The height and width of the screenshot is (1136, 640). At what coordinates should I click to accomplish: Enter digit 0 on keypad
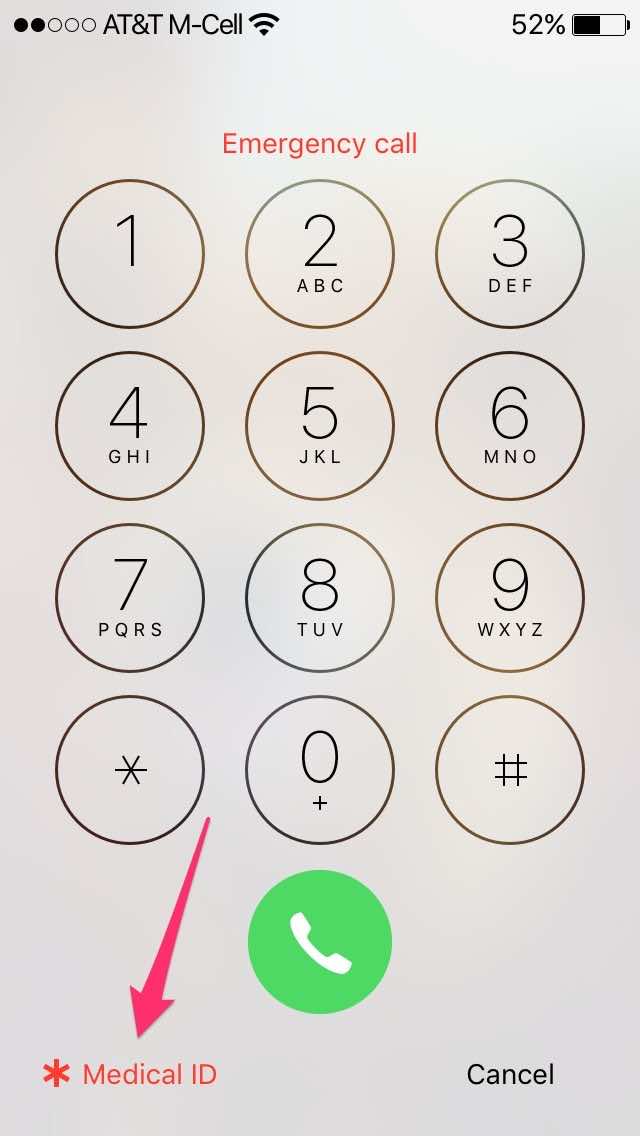point(320,770)
